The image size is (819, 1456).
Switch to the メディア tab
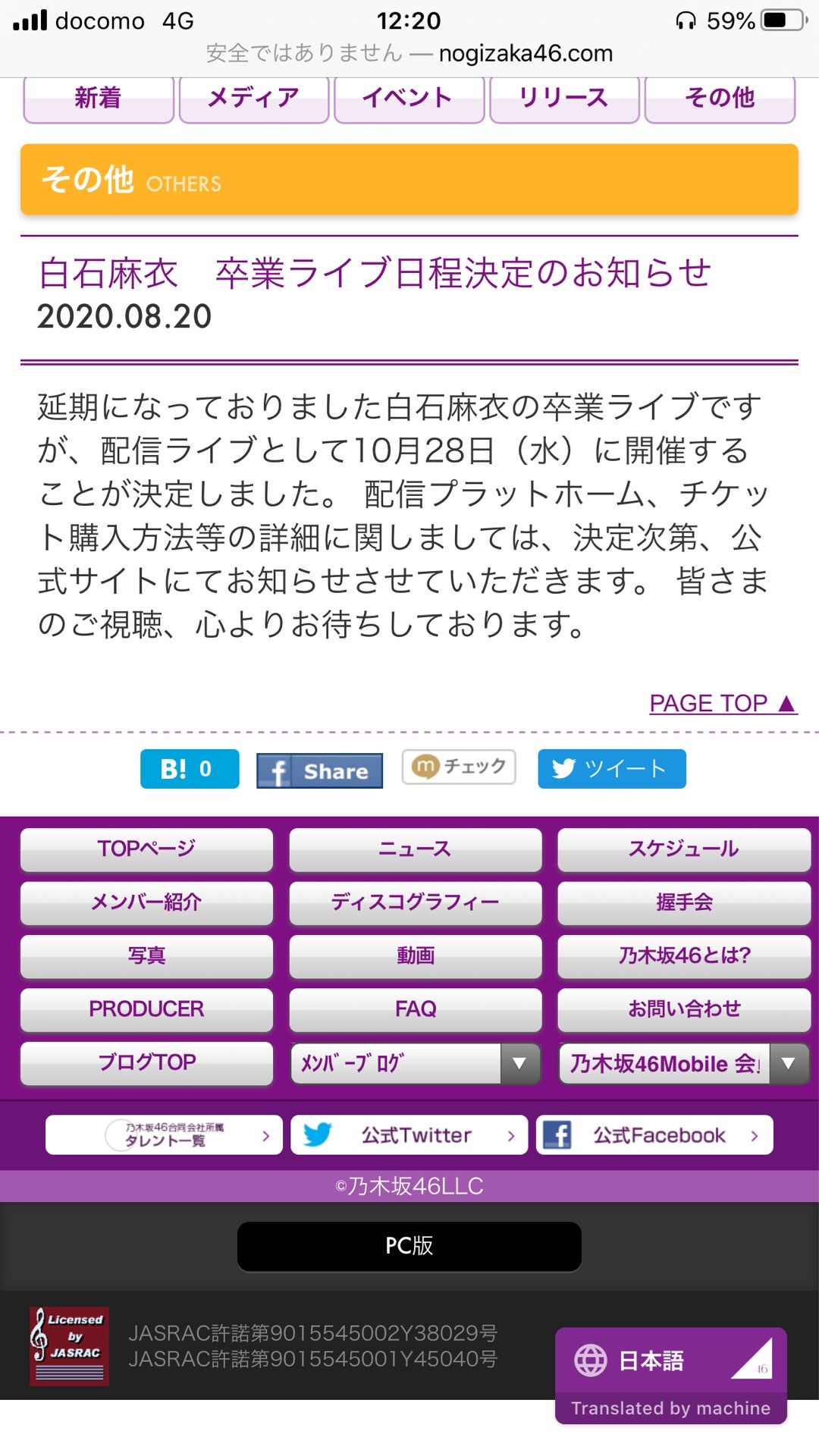[253, 99]
